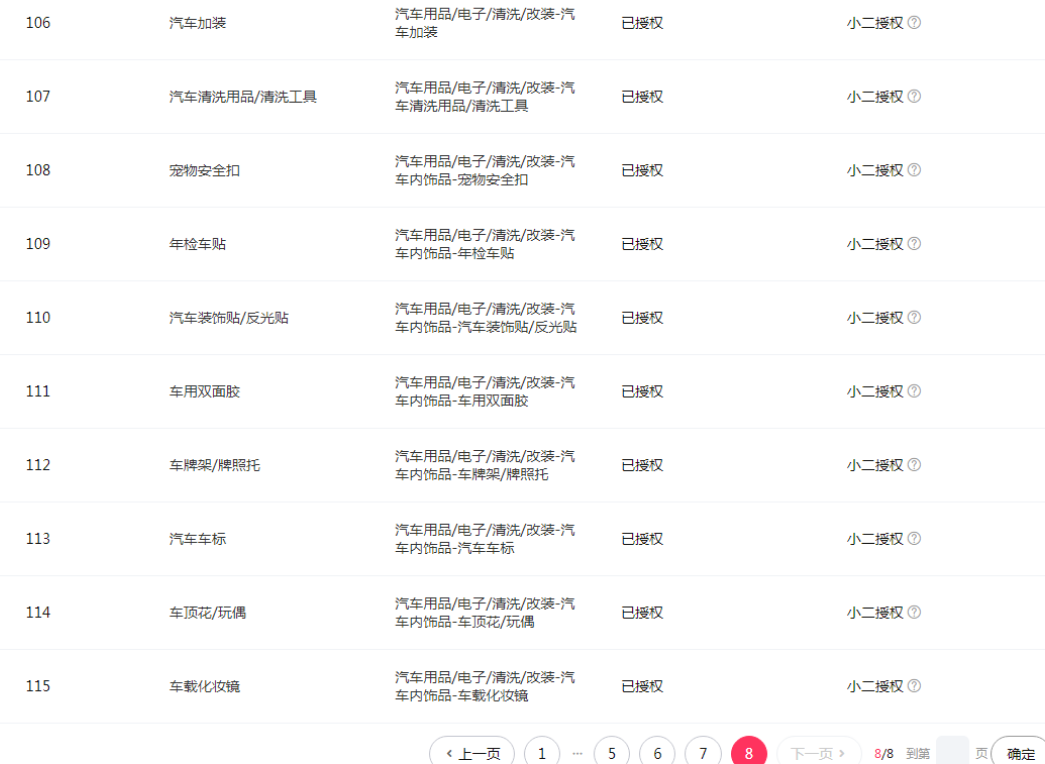View 小二授权 help tip in row 115
Screen dimensions: 1045x764
(x=914, y=686)
